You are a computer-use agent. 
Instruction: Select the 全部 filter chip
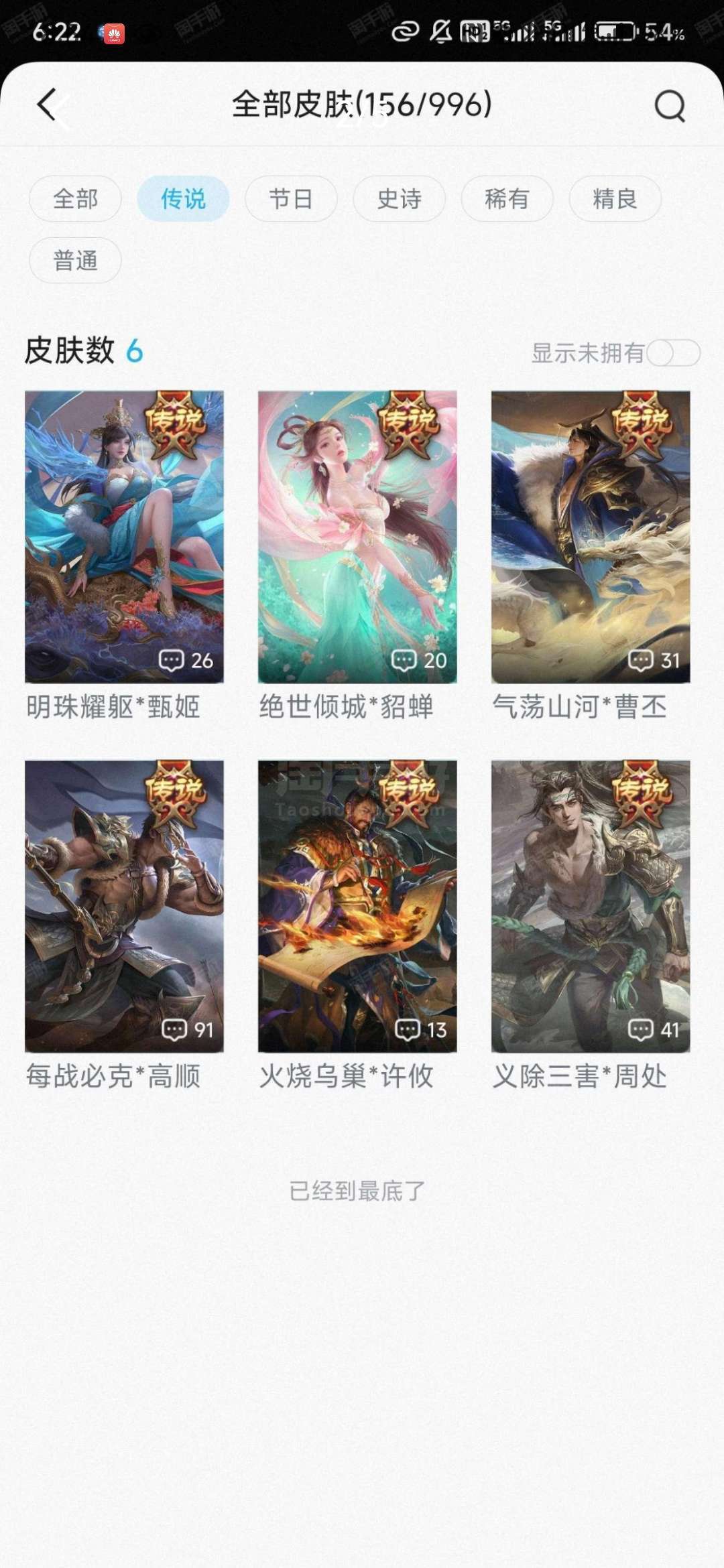(x=75, y=199)
